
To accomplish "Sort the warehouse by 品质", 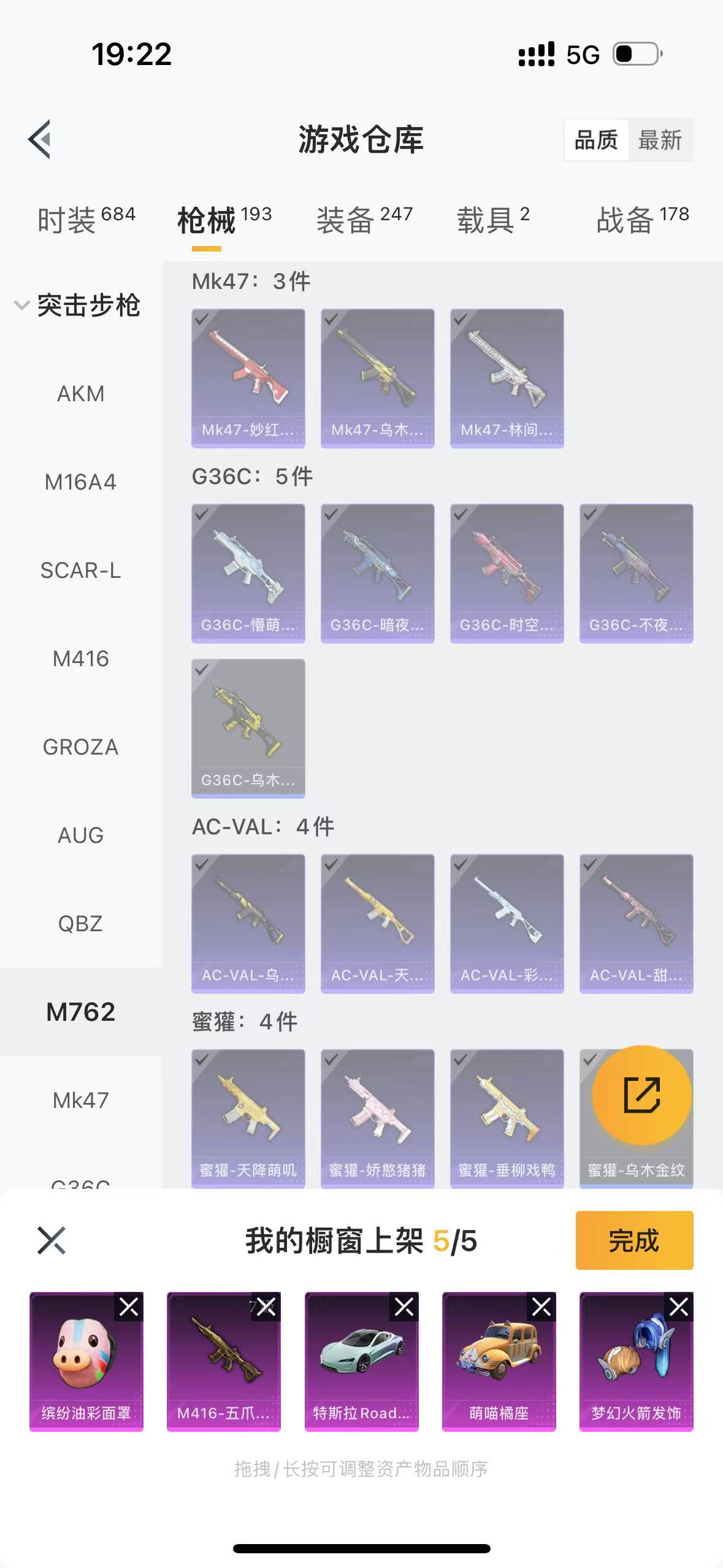I will 595,140.
